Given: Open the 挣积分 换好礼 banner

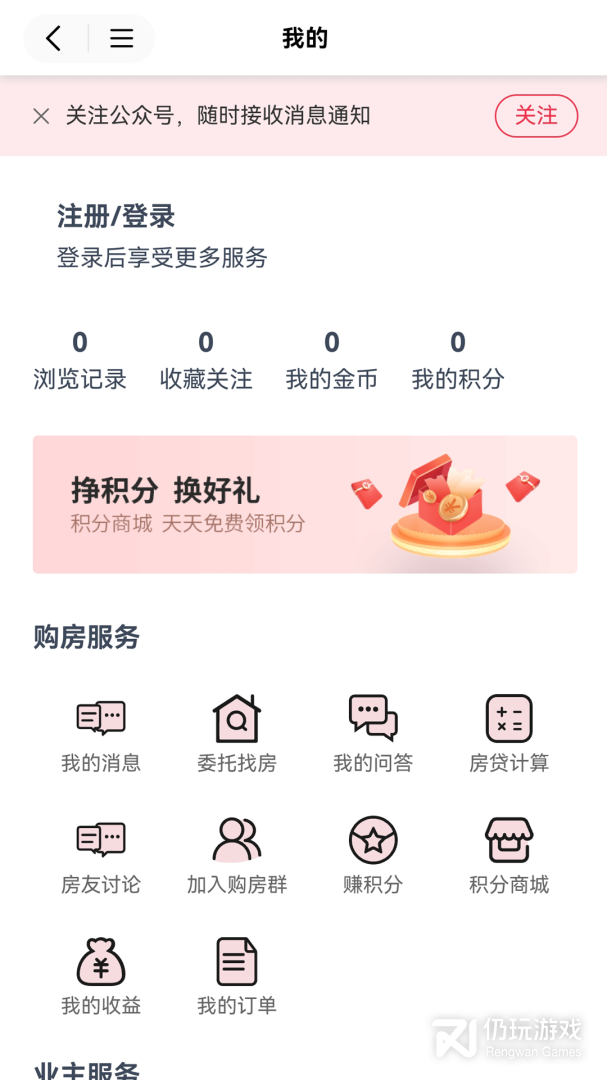Looking at the screenshot, I should click(x=304, y=504).
